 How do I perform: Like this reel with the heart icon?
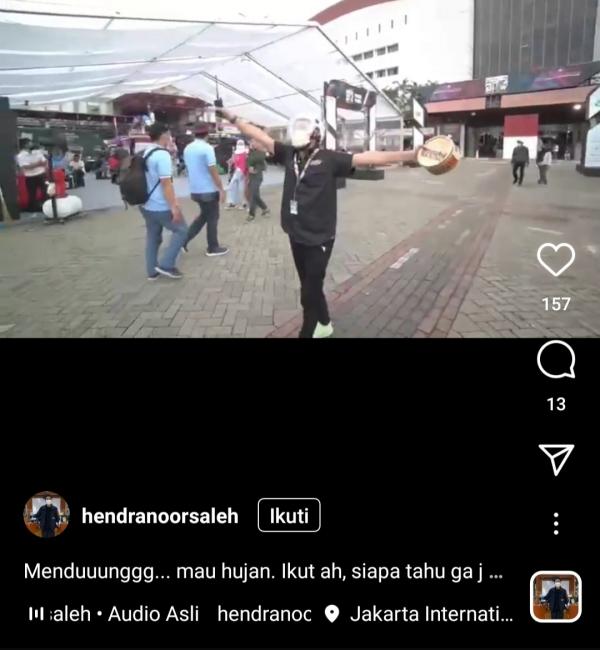[x=556, y=260]
